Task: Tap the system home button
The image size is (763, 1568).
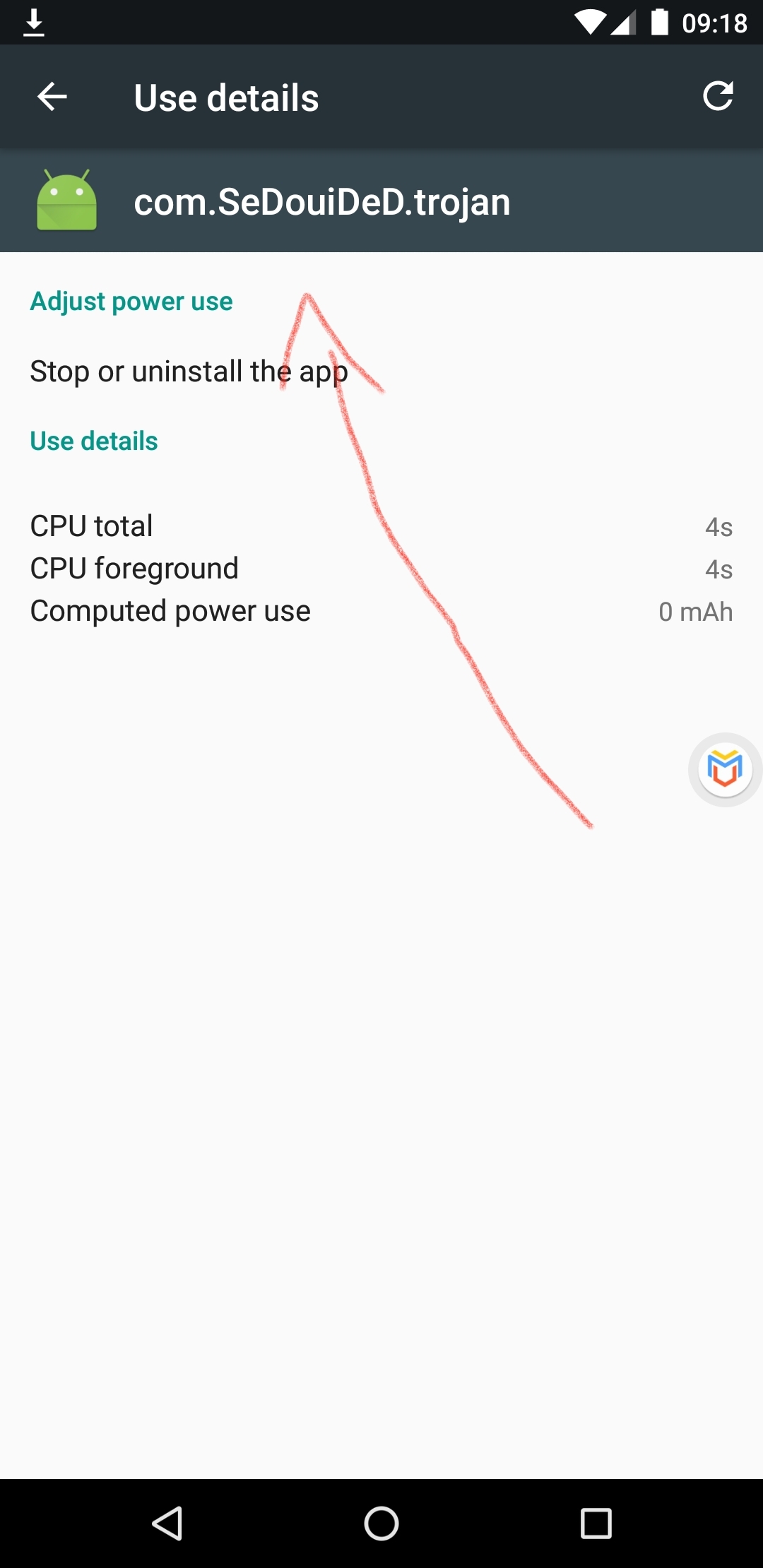Action: coord(381,1523)
